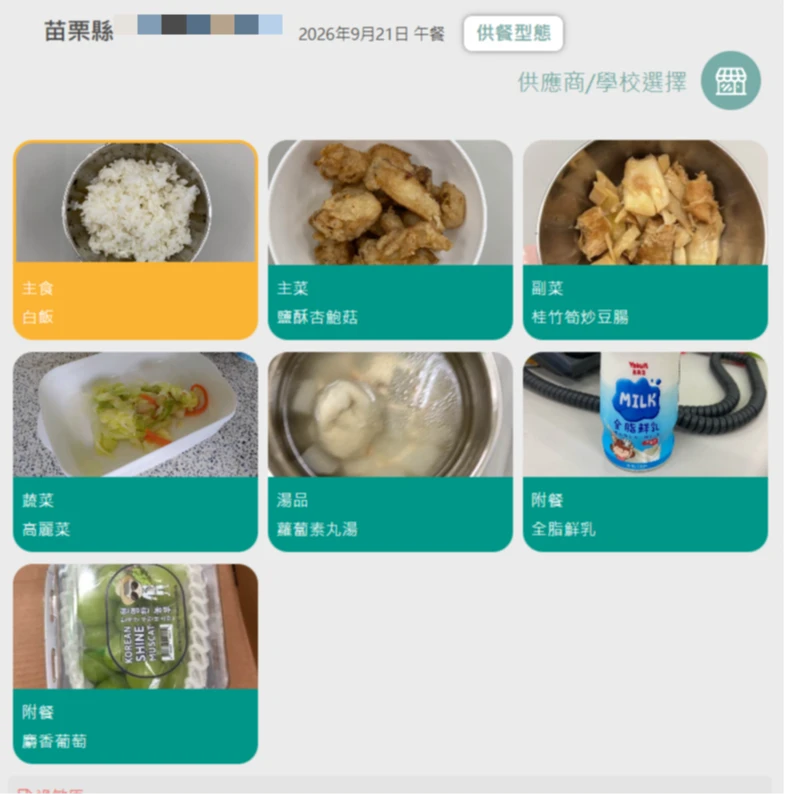
Task: Open the 主菜 鹽酥杏鮑菇 card
Action: tap(390, 240)
